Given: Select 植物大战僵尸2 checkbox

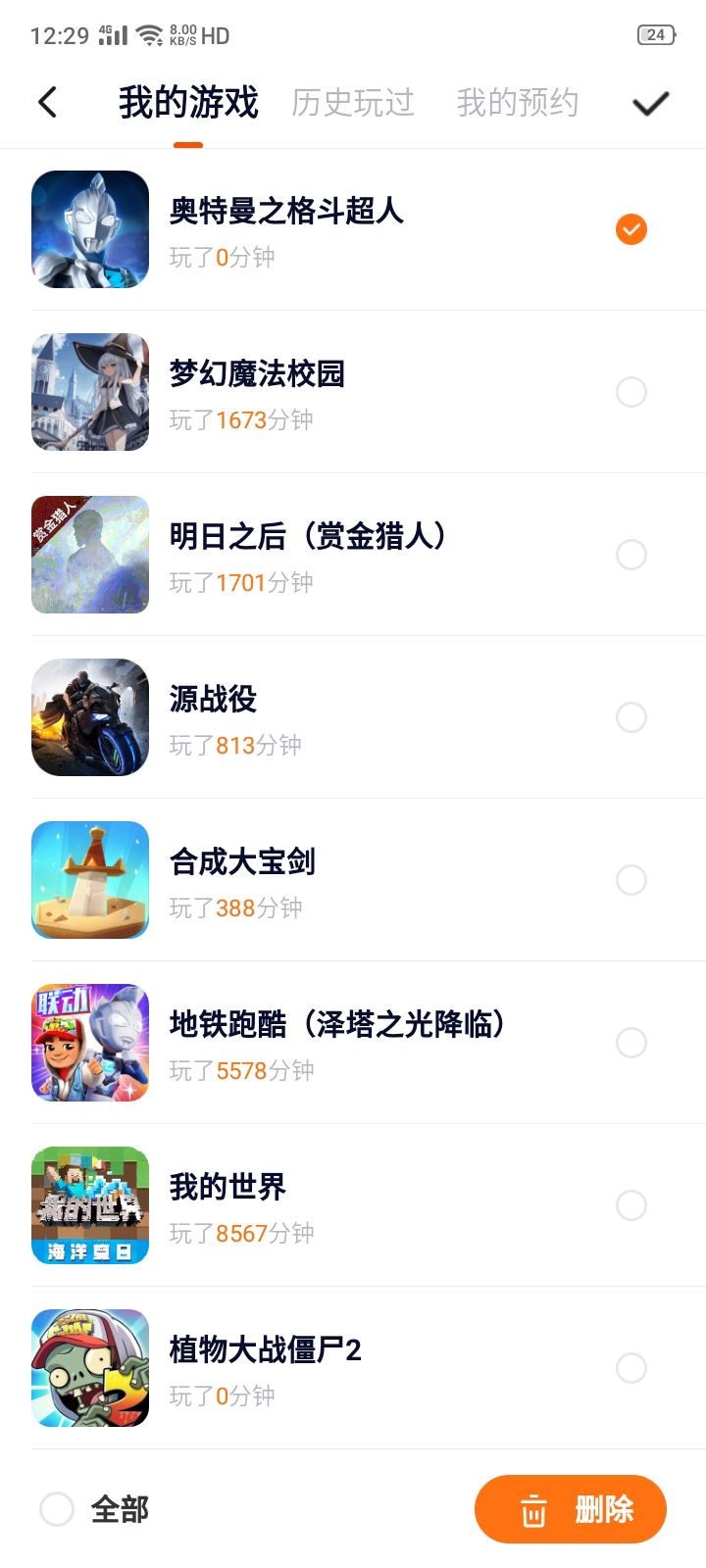Looking at the screenshot, I should click(631, 1368).
